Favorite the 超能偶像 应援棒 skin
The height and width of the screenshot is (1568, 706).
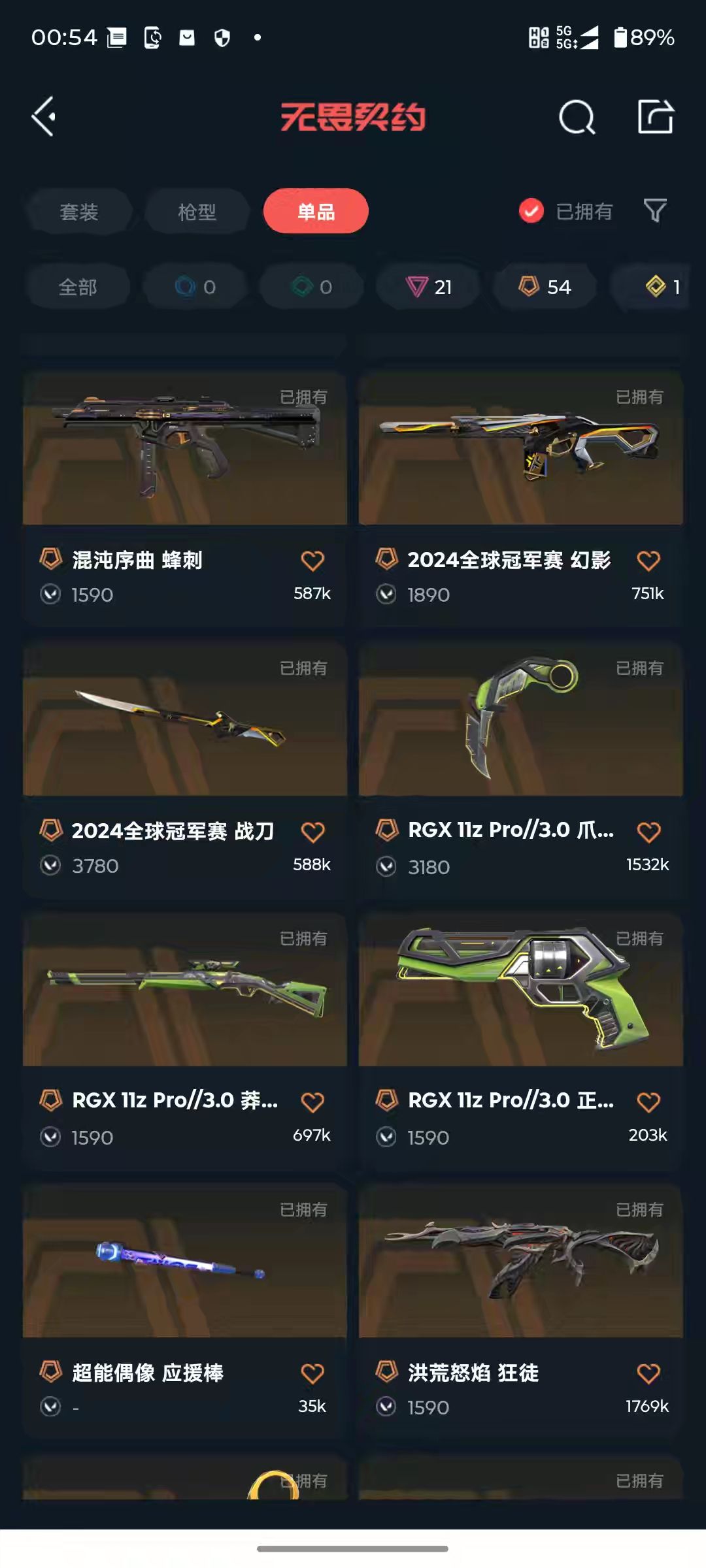(x=312, y=1373)
